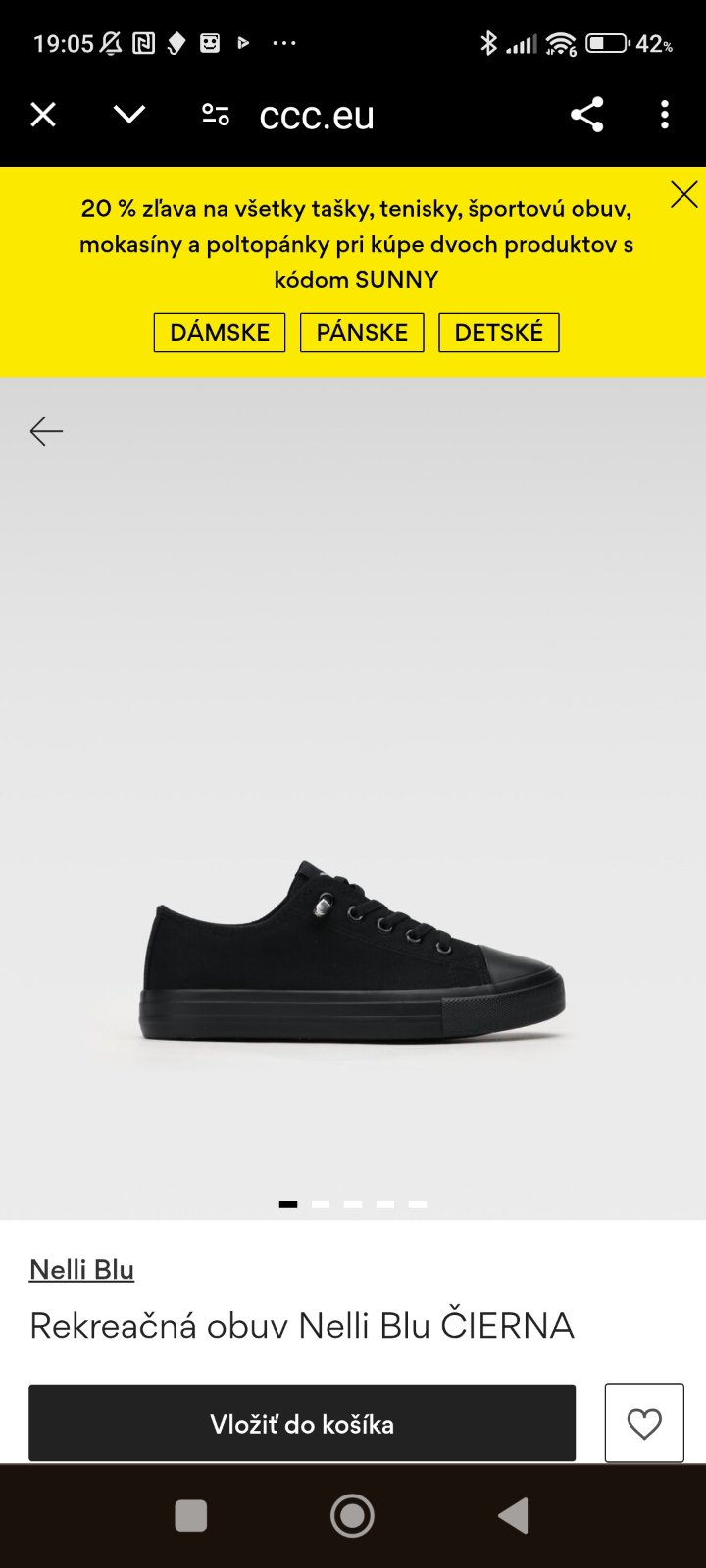Add the shoe to favorites with the heart

point(644,1423)
